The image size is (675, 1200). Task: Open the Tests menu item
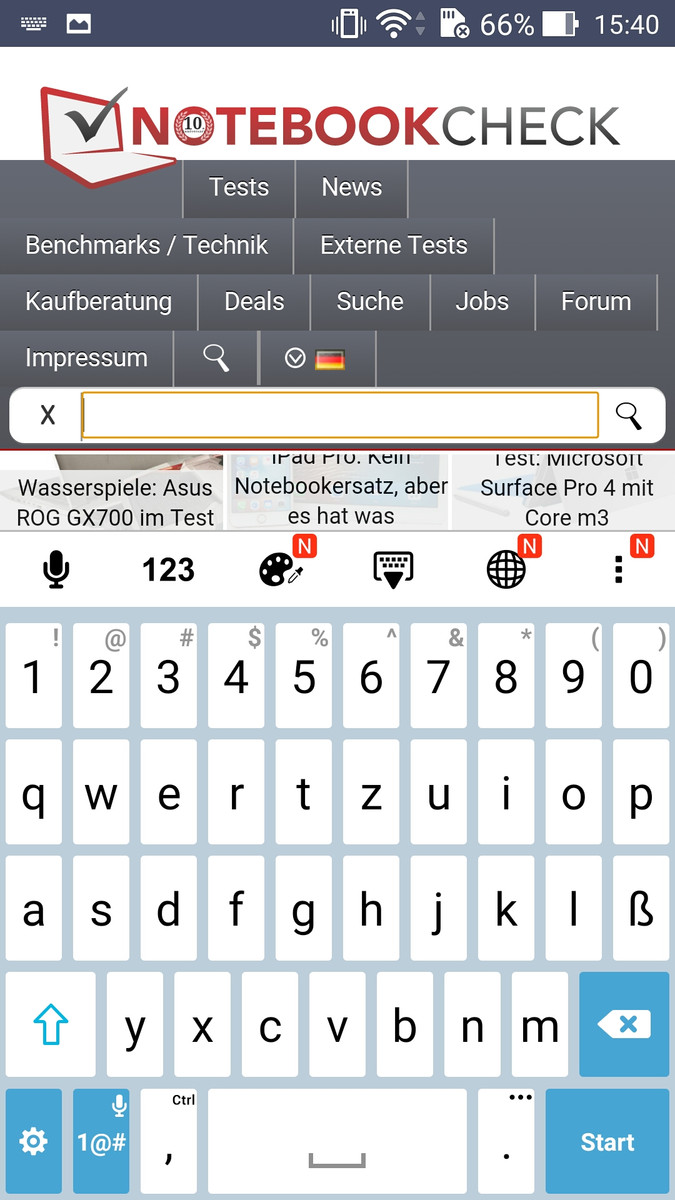pyautogui.click(x=239, y=188)
